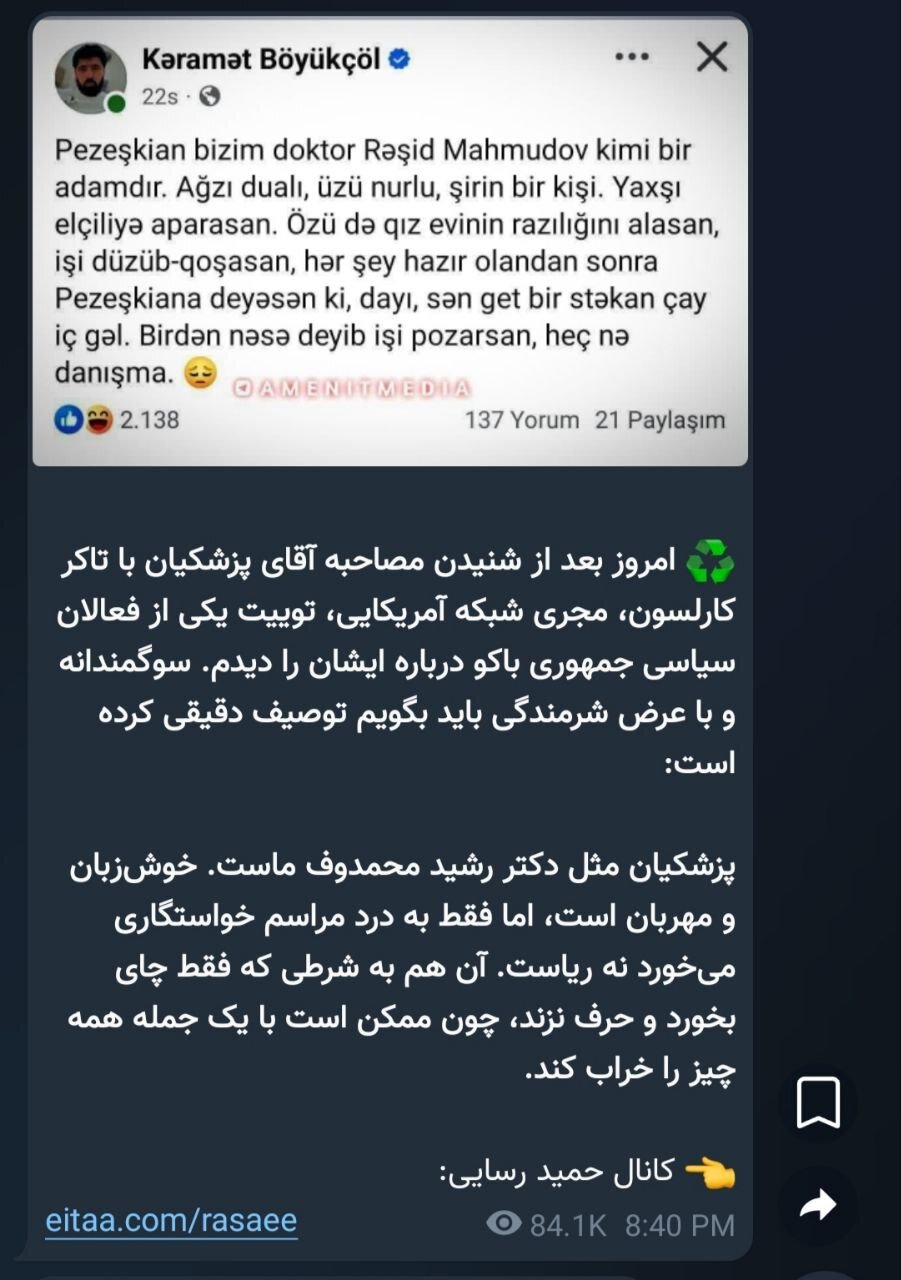Forward this post with share arrow
The image size is (901, 1280).
click(818, 1206)
